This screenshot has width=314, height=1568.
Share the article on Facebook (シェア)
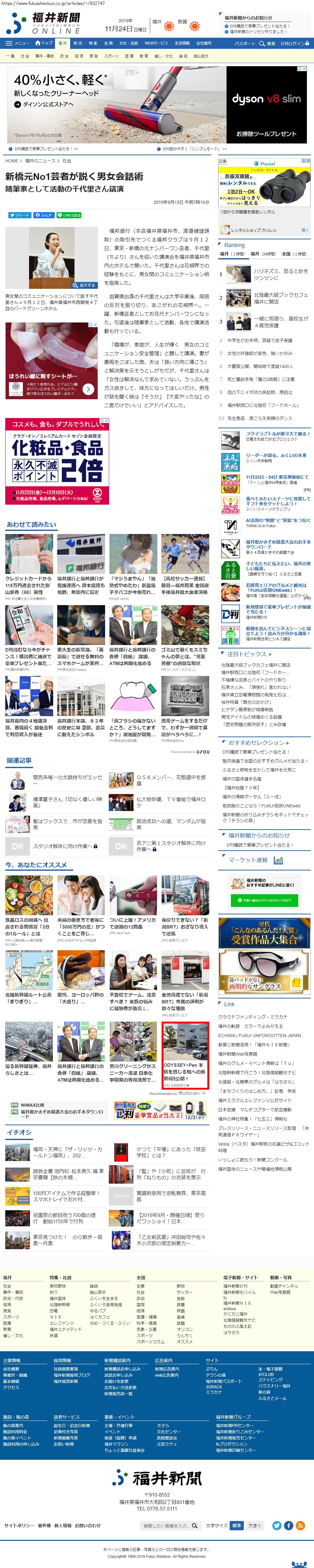(43, 215)
